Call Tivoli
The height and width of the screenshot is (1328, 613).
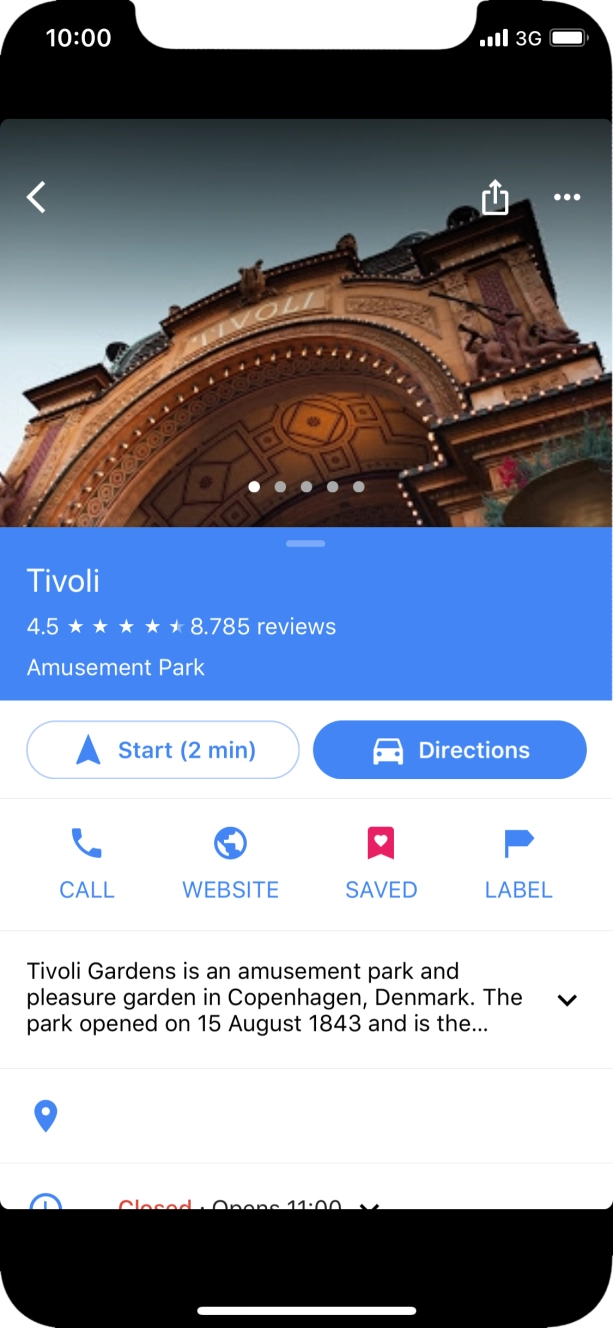pos(87,863)
